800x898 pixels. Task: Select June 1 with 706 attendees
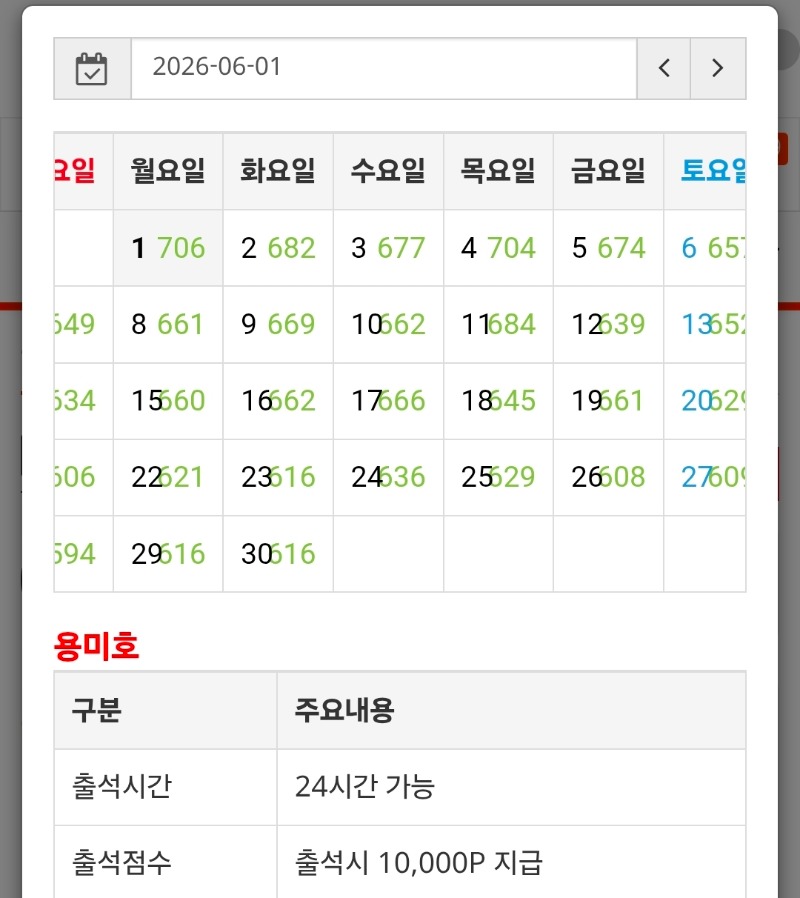point(168,248)
